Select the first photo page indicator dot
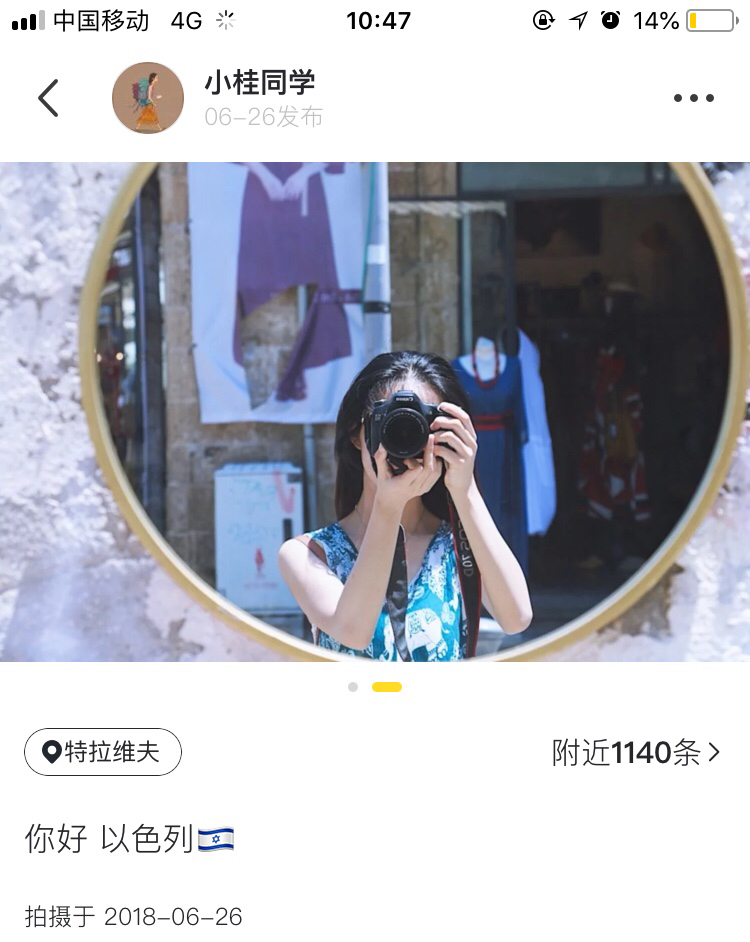 click(x=353, y=687)
